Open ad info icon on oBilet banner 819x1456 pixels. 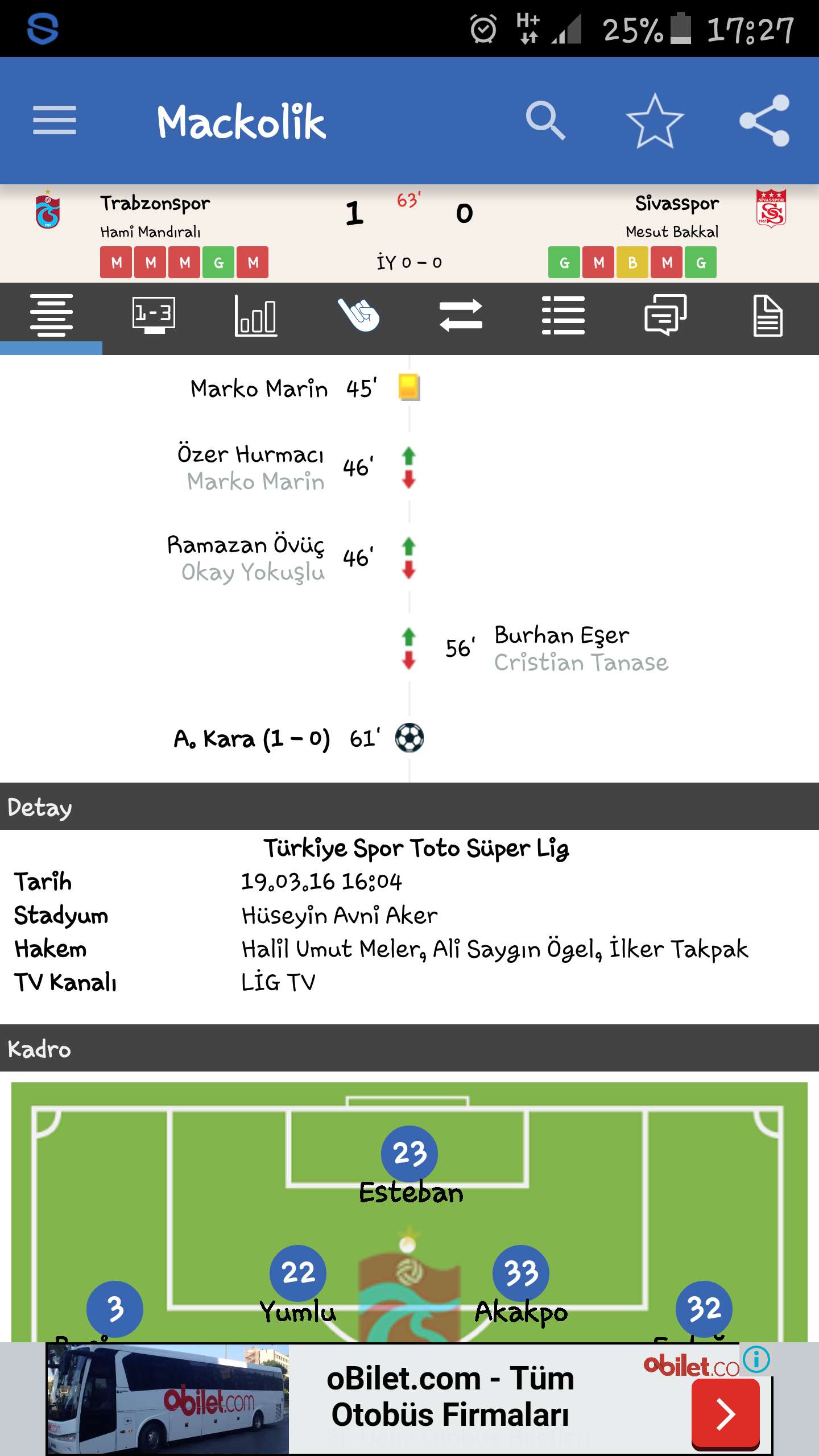756,1359
